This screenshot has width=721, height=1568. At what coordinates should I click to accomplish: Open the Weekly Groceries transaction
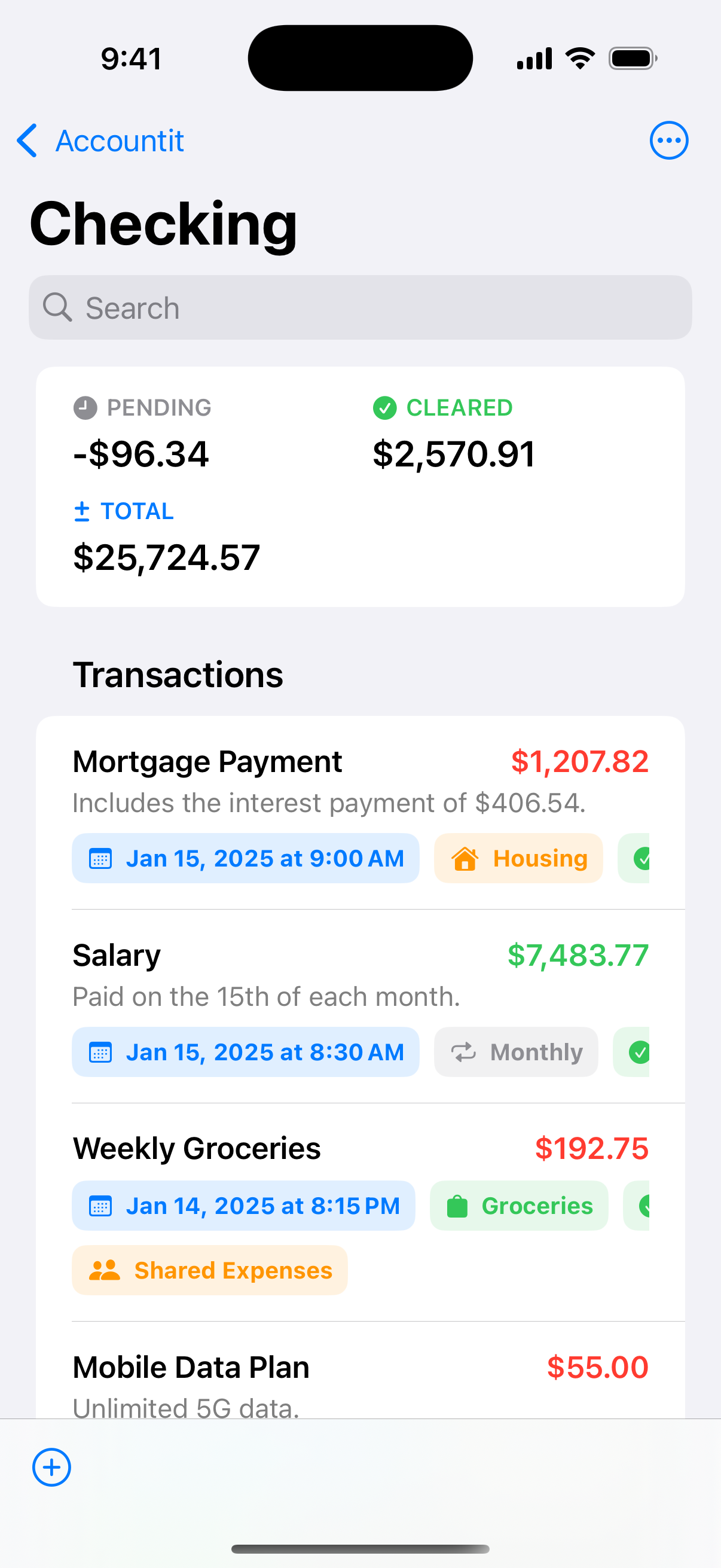pos(360,1212)
